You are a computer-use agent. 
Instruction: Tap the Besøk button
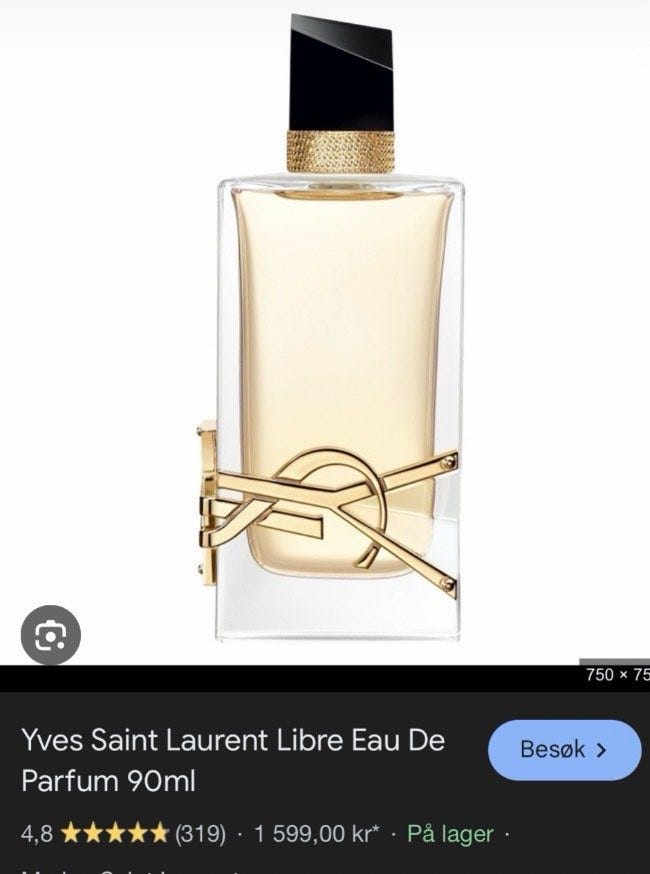(564, 749)
